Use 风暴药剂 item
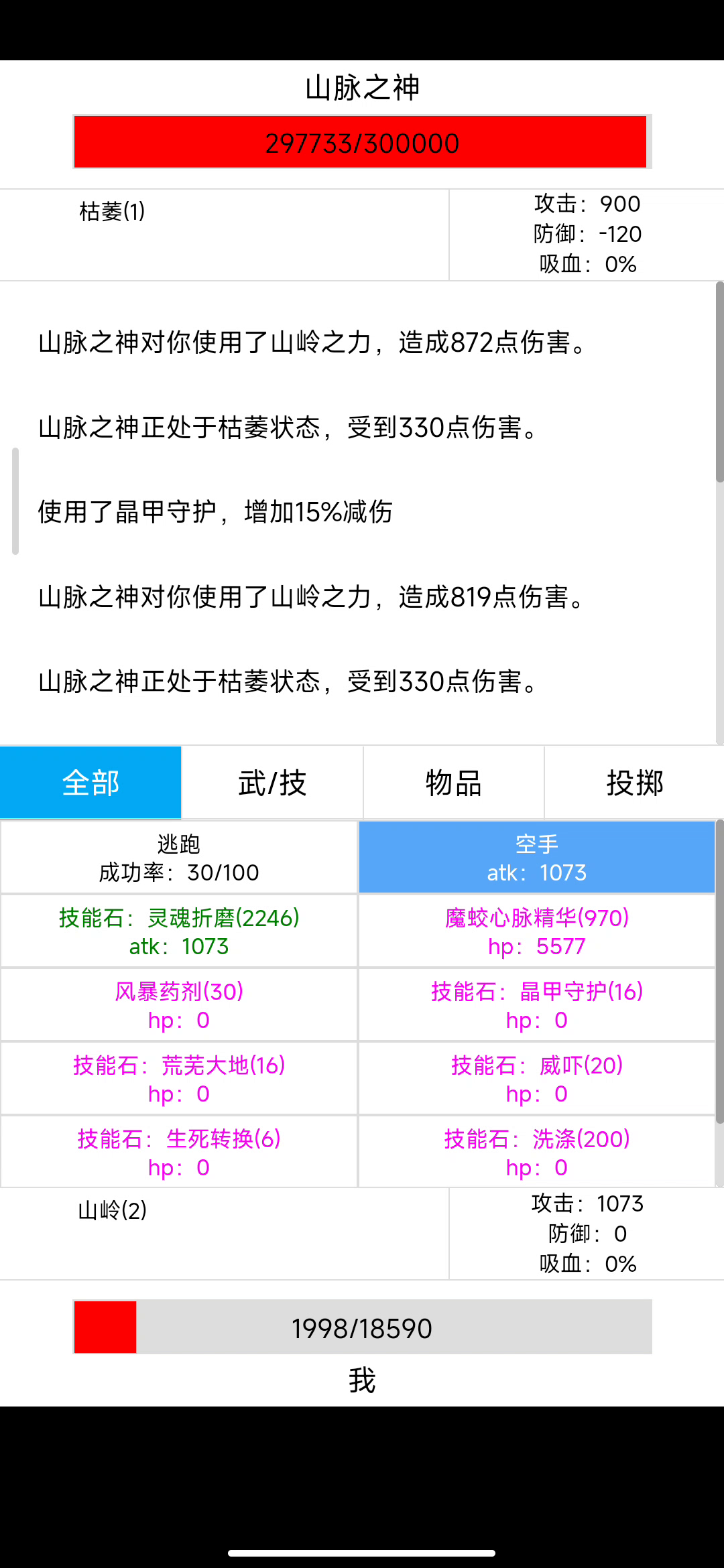 (x=179, y=1005)
